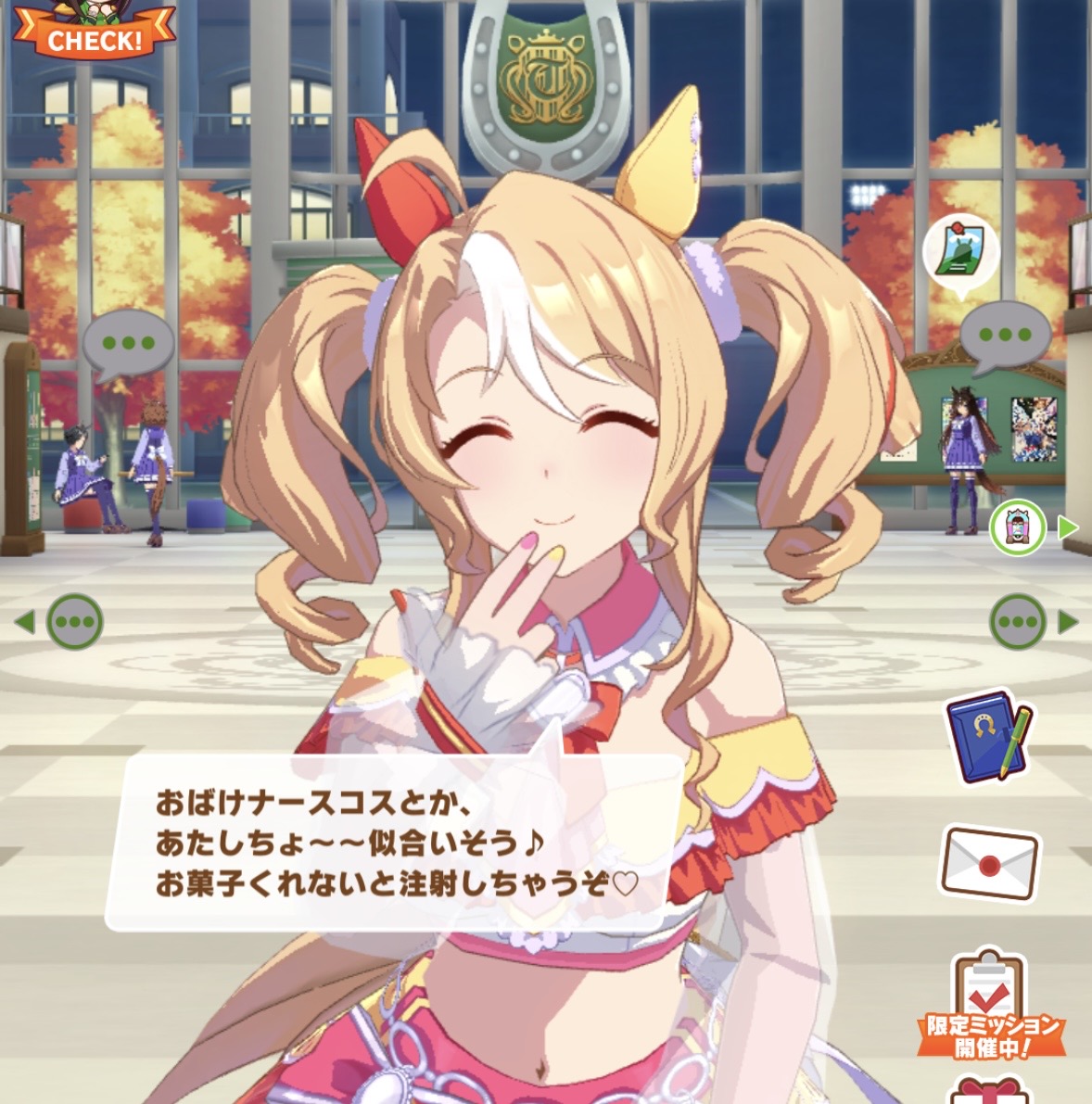Tap the left arrow speech-bubble button
This screenshot has width=1092, height=1104.
(x=72, y=622)
